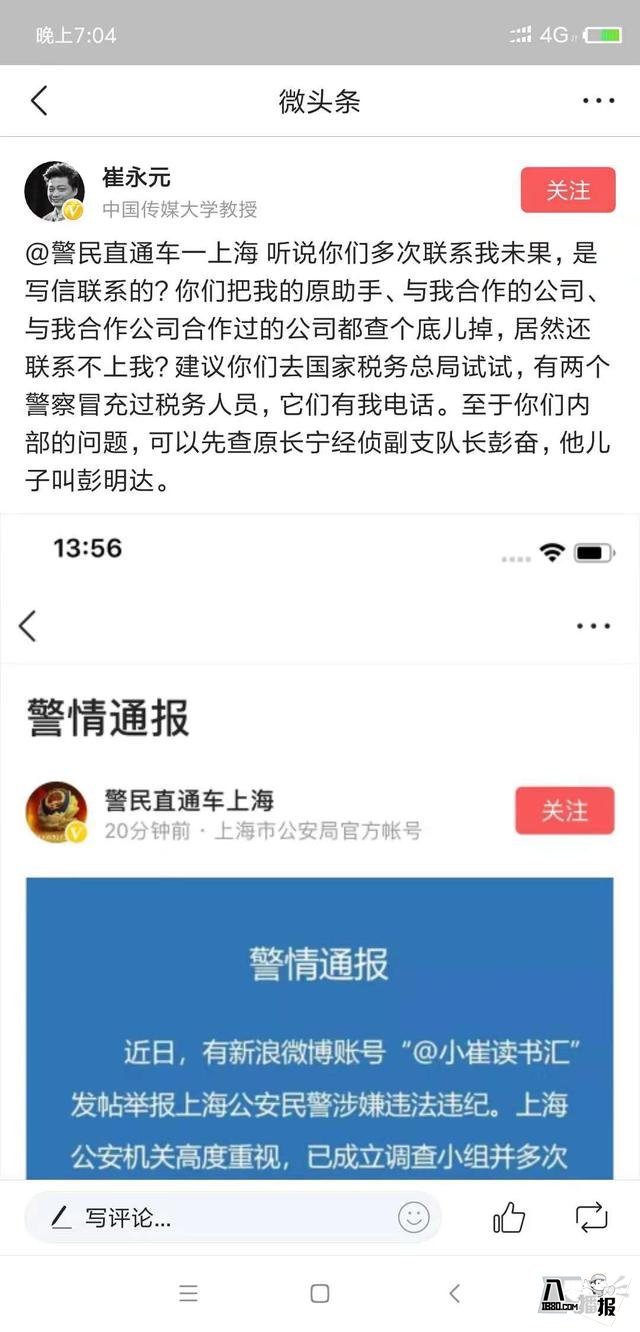Repost this 微头条 post
The height and width of the screenshot is (1332, 640).
click(591, 1217)
